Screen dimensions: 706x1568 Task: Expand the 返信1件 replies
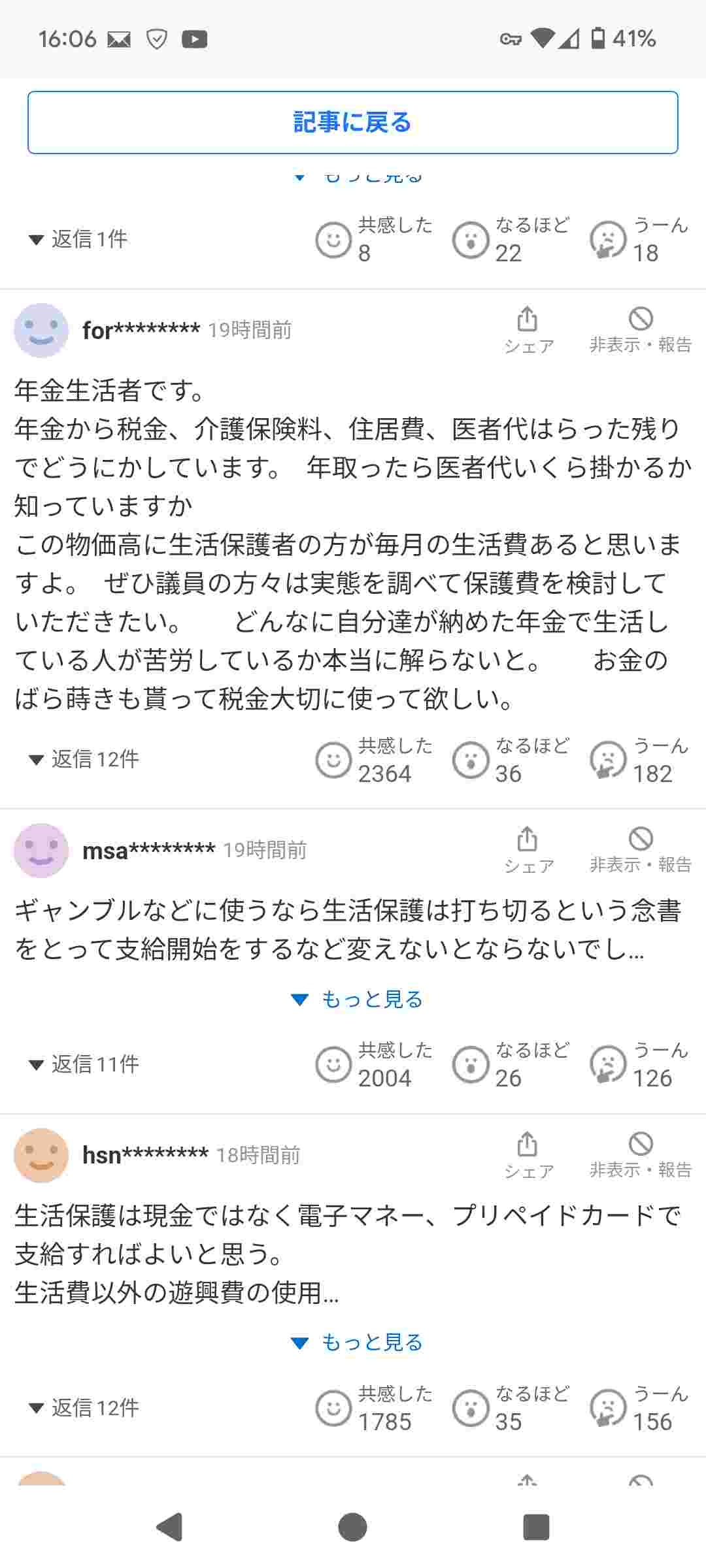pyautogui.click(x=78, y=239)
